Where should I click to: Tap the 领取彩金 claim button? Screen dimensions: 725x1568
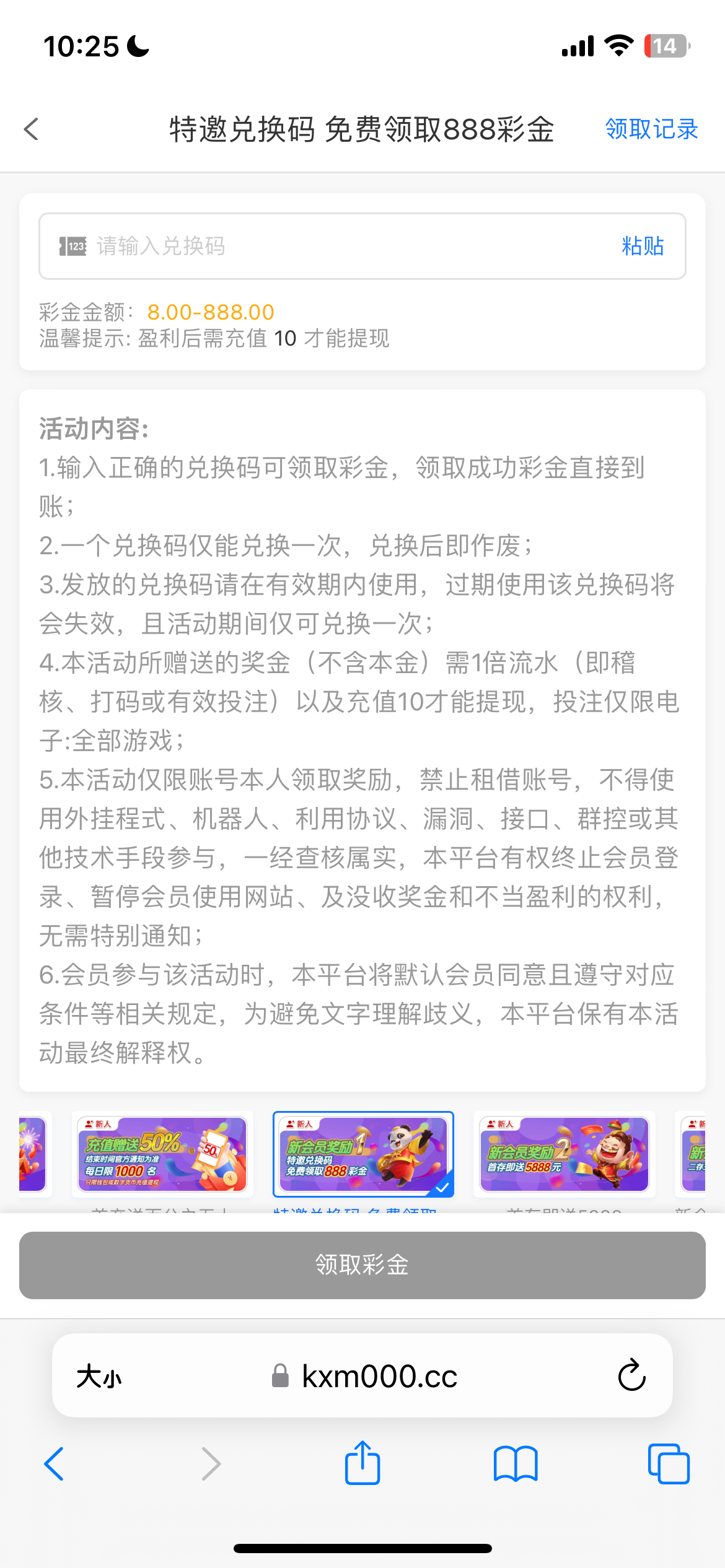[362, 1265]
